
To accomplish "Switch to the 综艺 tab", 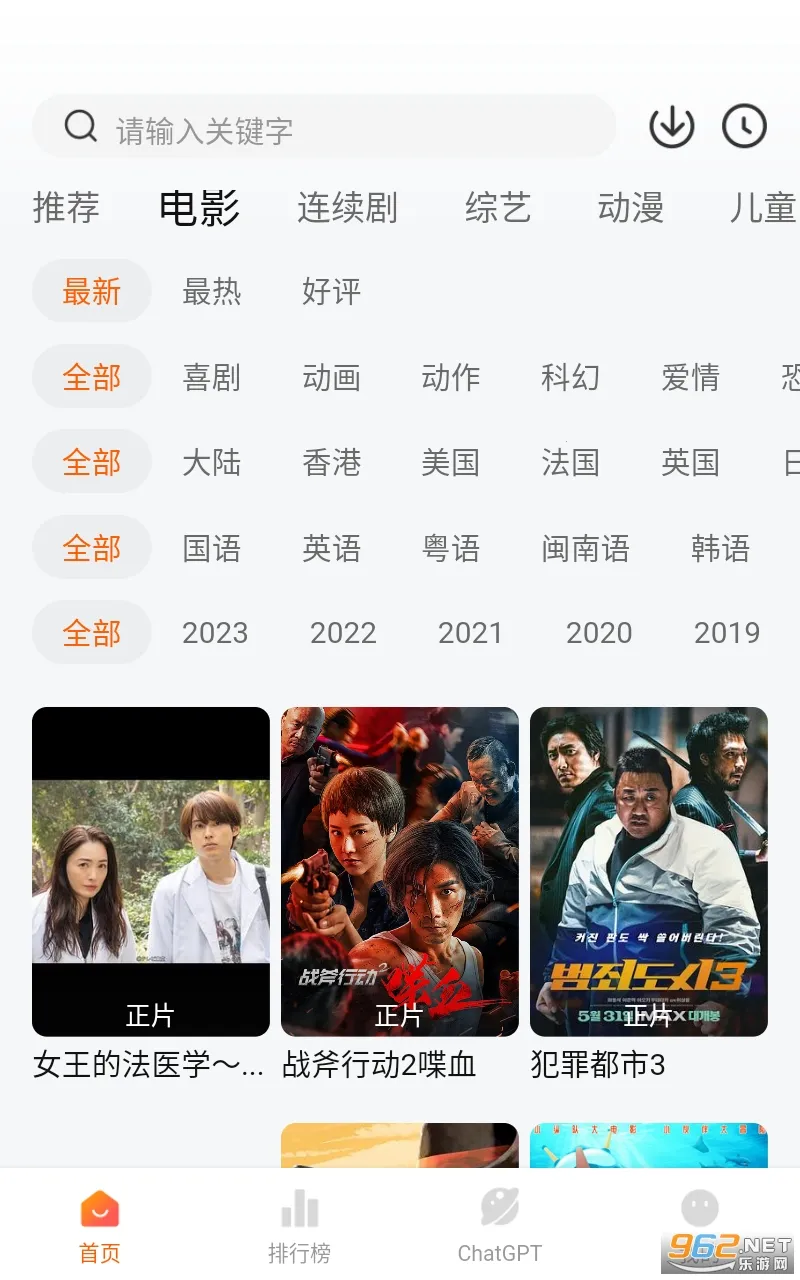I will 497,208.
